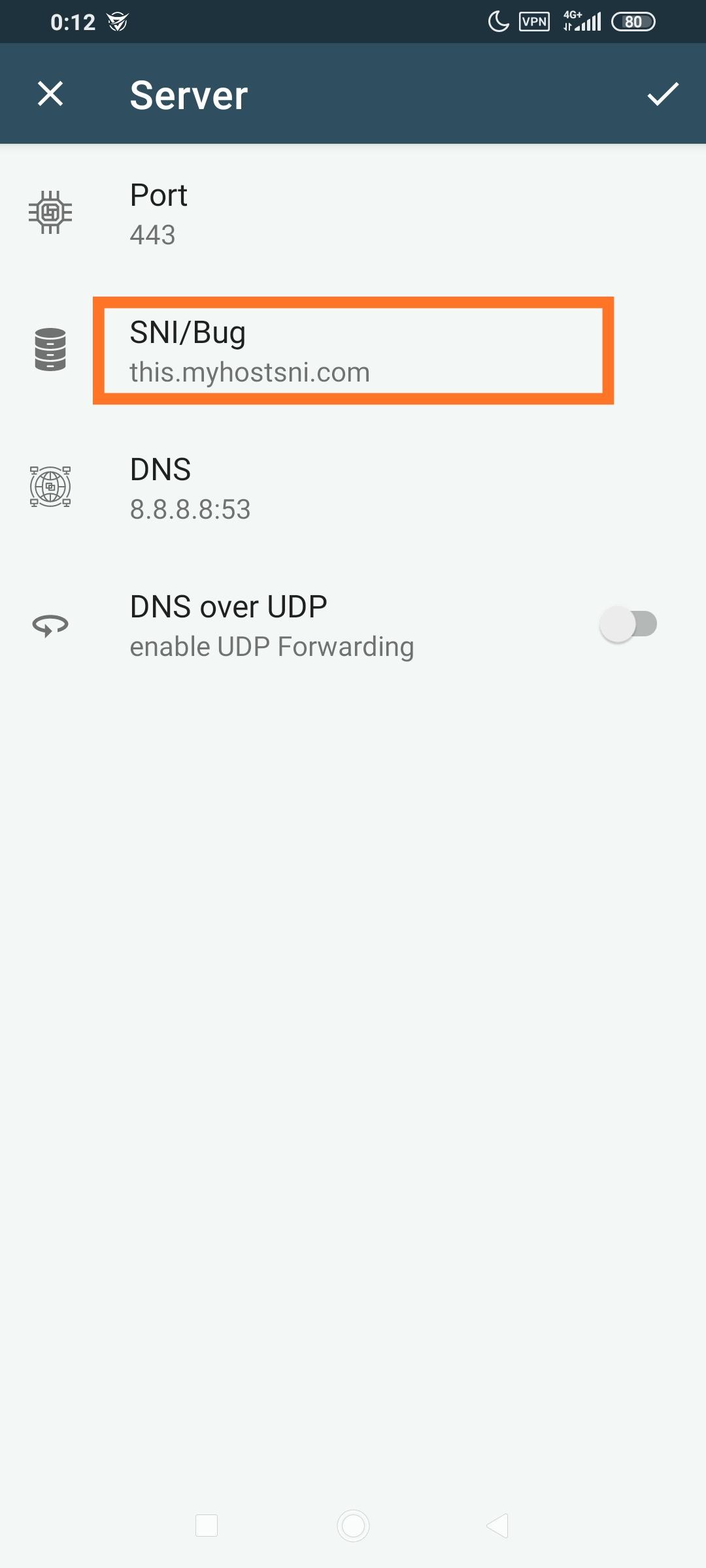This screenshot has height=1568, width=706.
Task: Go back using the system navigation button
Action: point(497,1526)
